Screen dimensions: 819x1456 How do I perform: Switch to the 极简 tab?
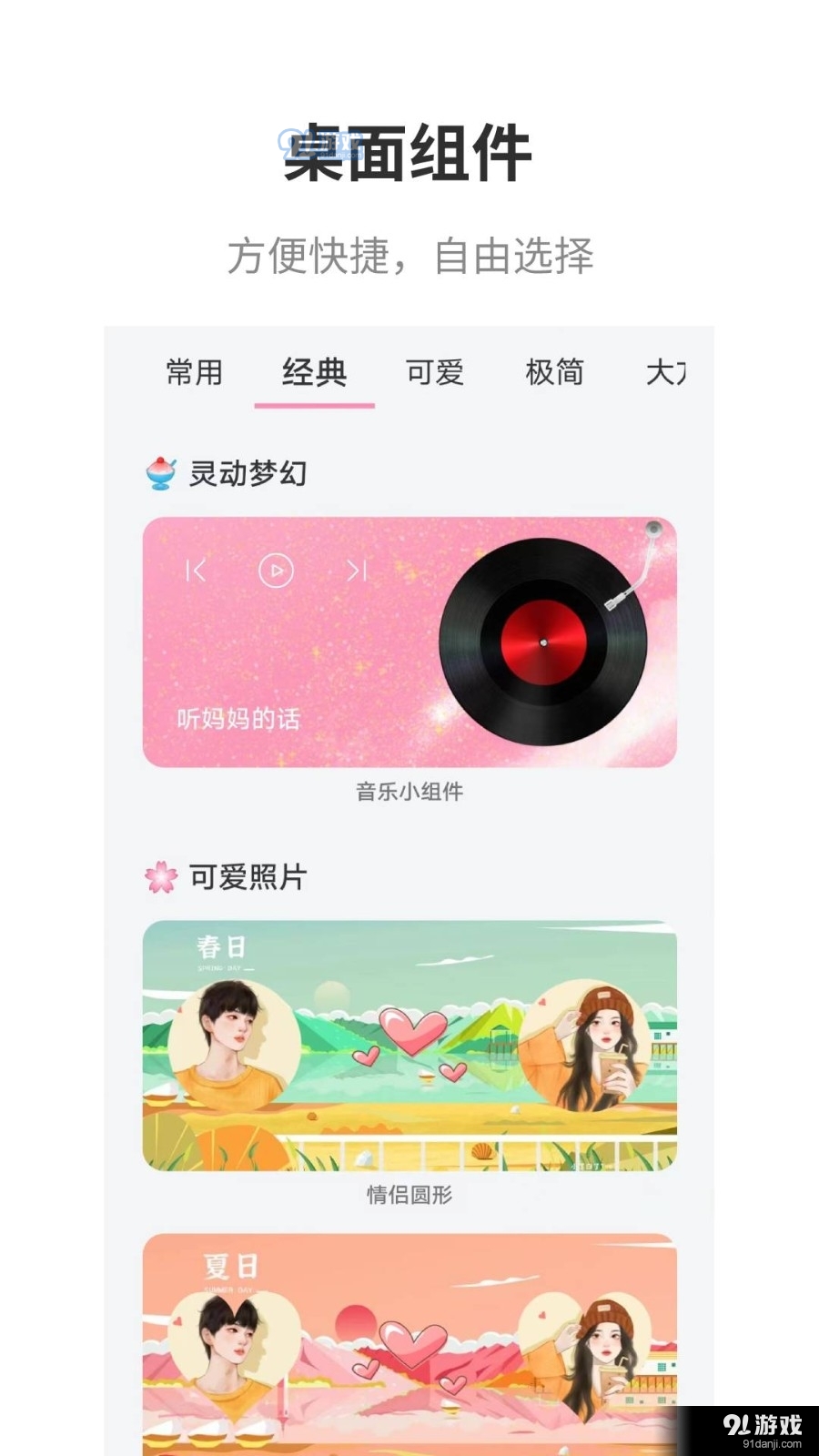pos(553,373)
